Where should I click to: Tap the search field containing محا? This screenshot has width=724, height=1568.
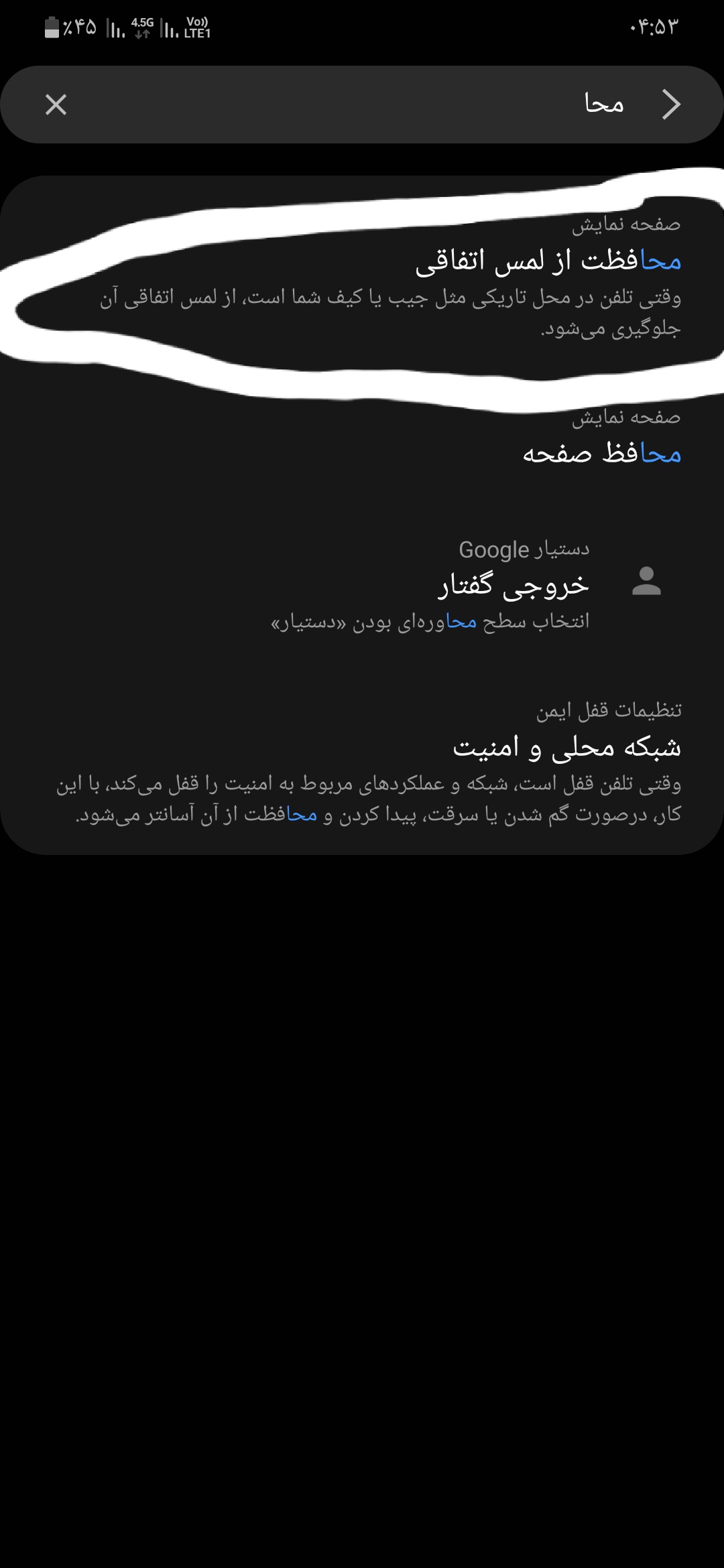362,105
